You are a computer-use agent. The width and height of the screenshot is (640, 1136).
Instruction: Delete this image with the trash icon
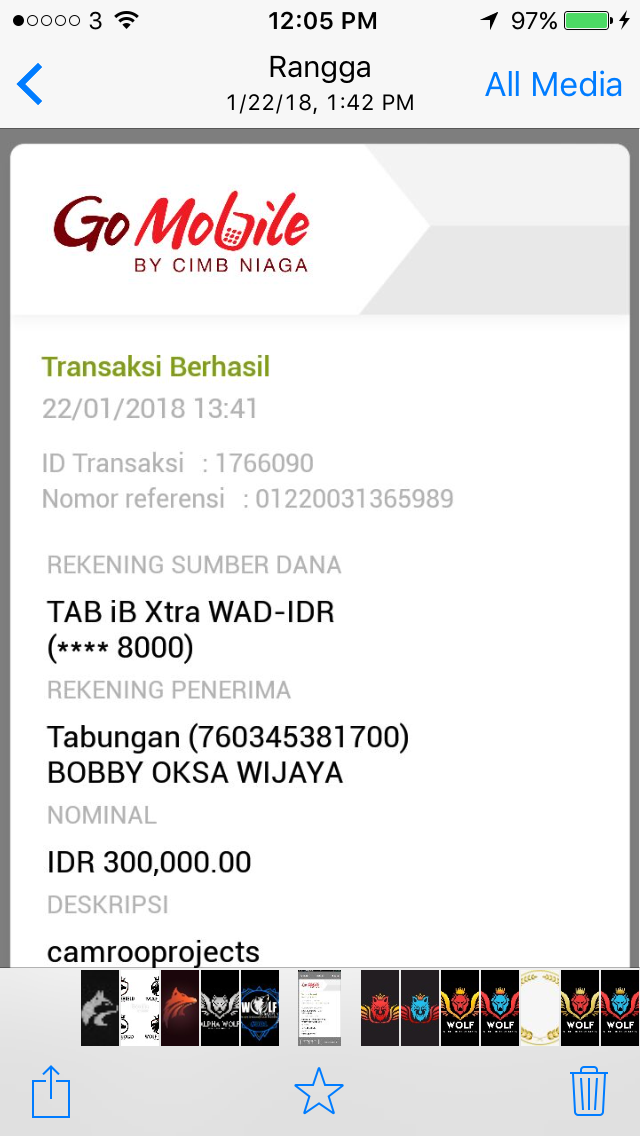click(589, 1089)
